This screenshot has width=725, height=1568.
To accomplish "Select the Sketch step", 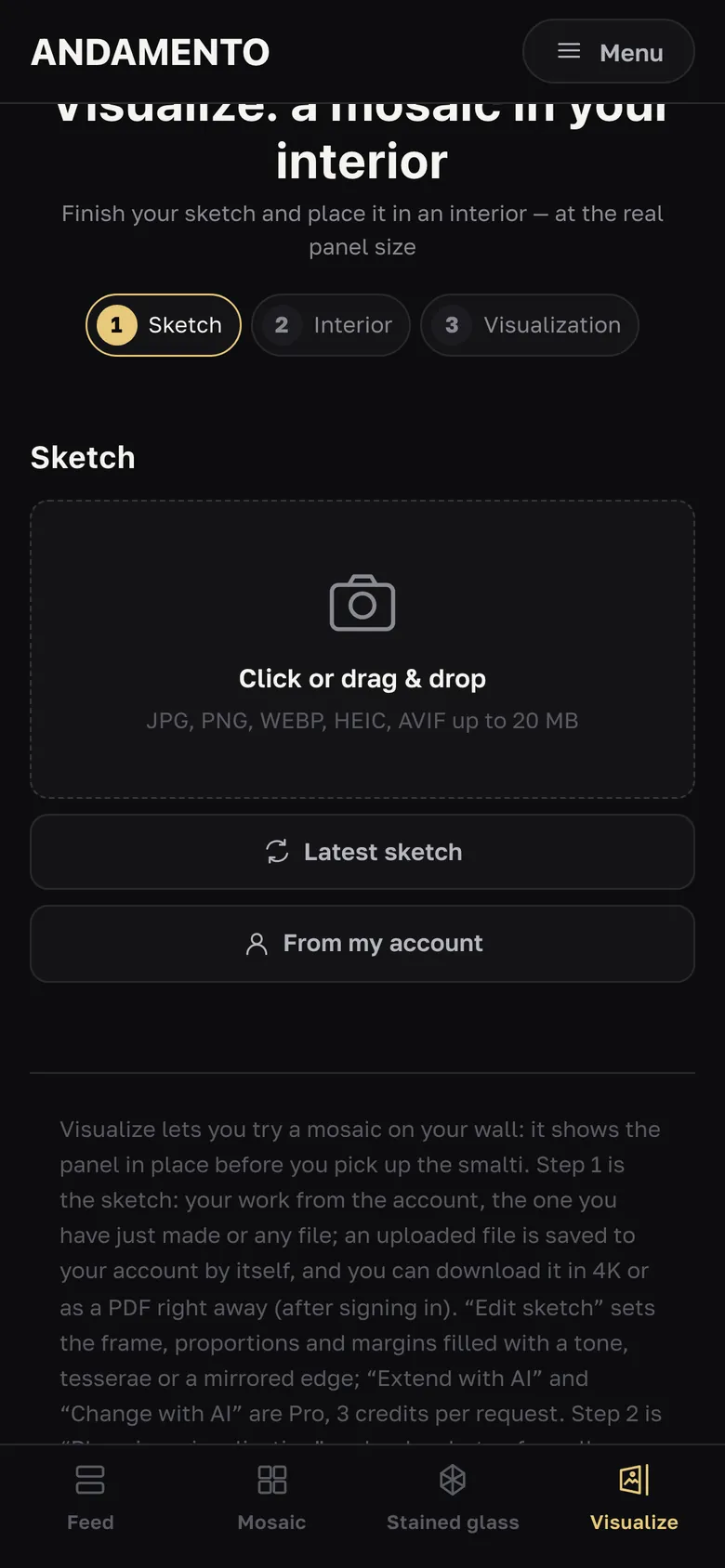I will 164,325.
